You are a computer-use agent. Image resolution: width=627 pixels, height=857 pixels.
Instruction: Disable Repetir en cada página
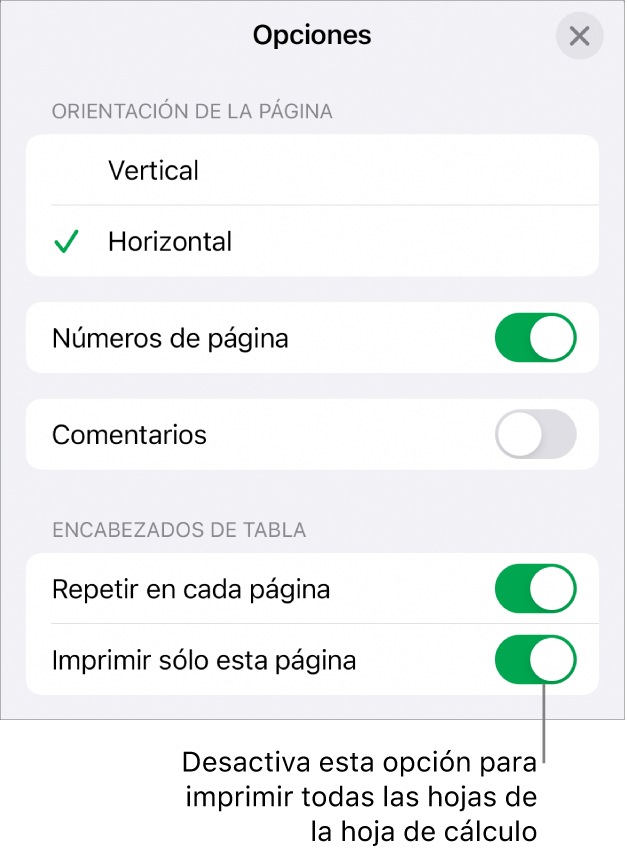(x=535, y=589)
